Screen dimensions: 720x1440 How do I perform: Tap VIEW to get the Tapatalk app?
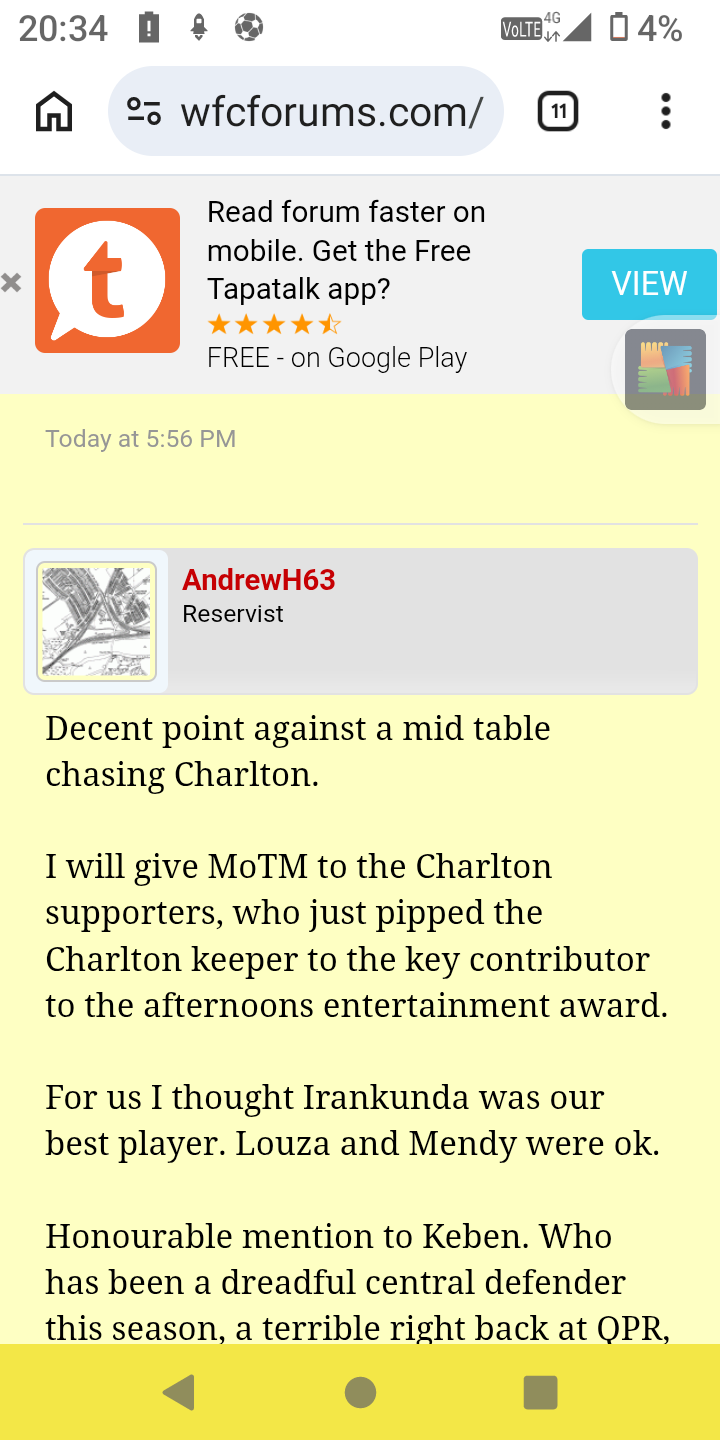(x=649, y=284)
